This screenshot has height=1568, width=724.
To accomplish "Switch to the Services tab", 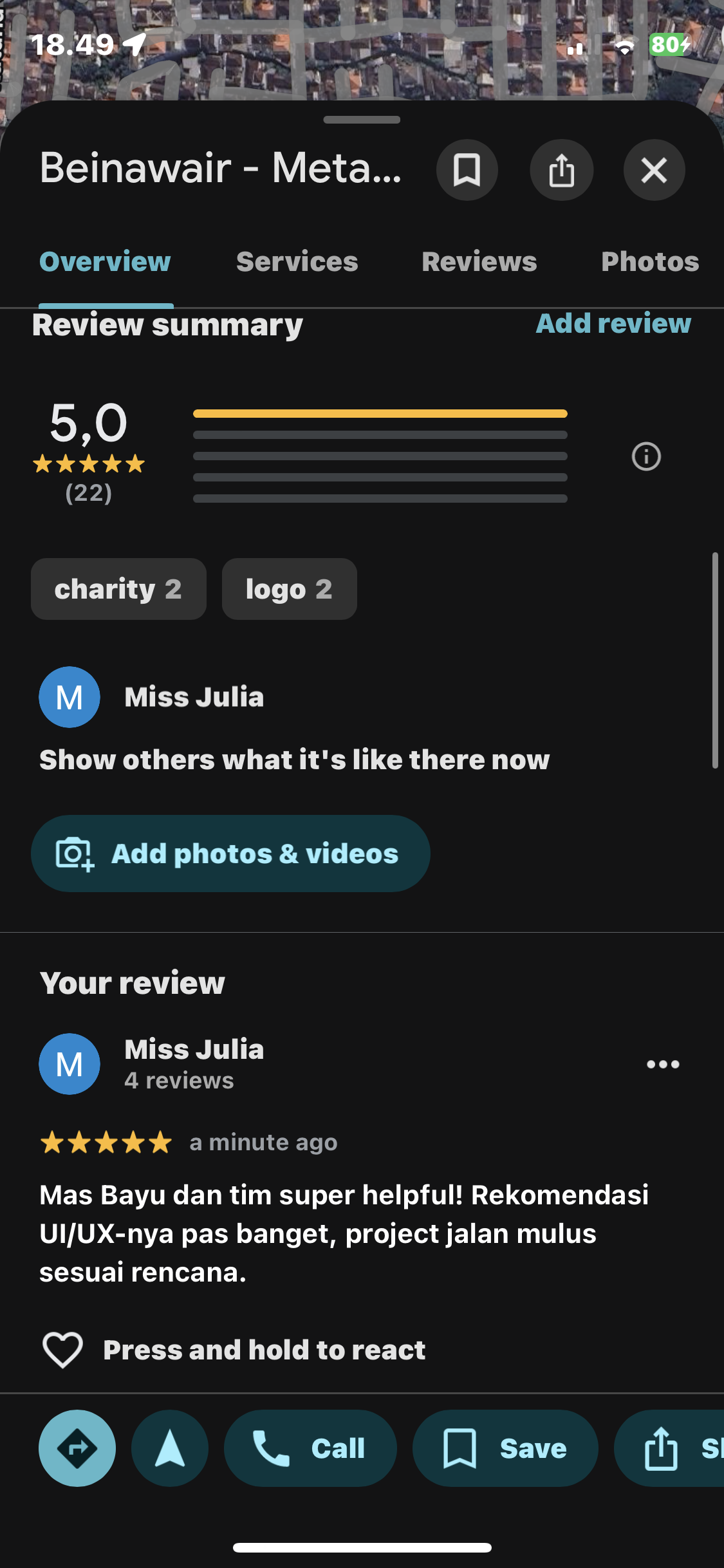I will click(x=297, y=262).
